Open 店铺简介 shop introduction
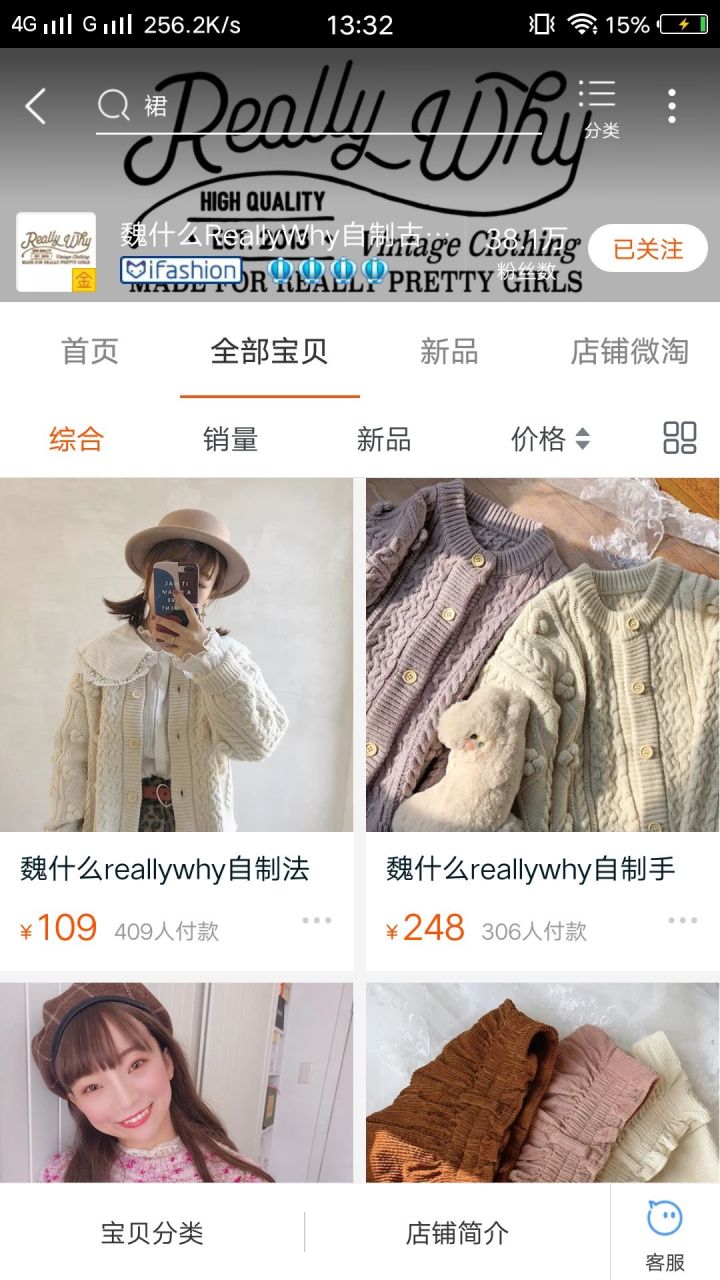 [457, 1233]
